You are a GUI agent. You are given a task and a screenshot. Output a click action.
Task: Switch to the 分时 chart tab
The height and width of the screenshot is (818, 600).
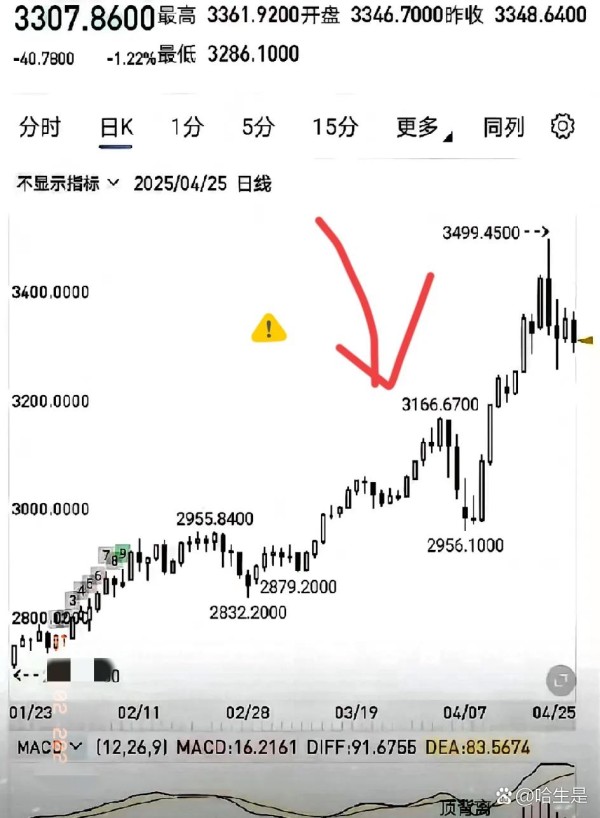(x=40, y=127)
